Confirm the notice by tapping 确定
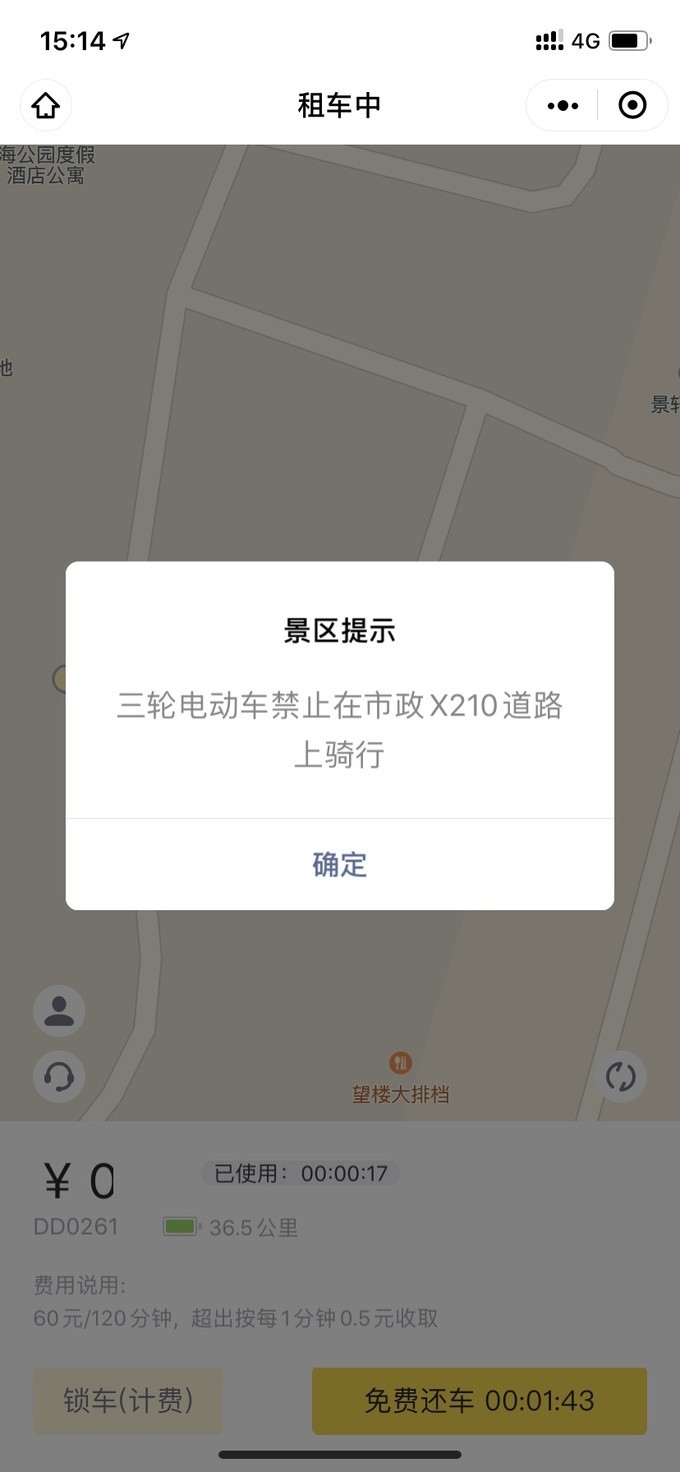 340,864
